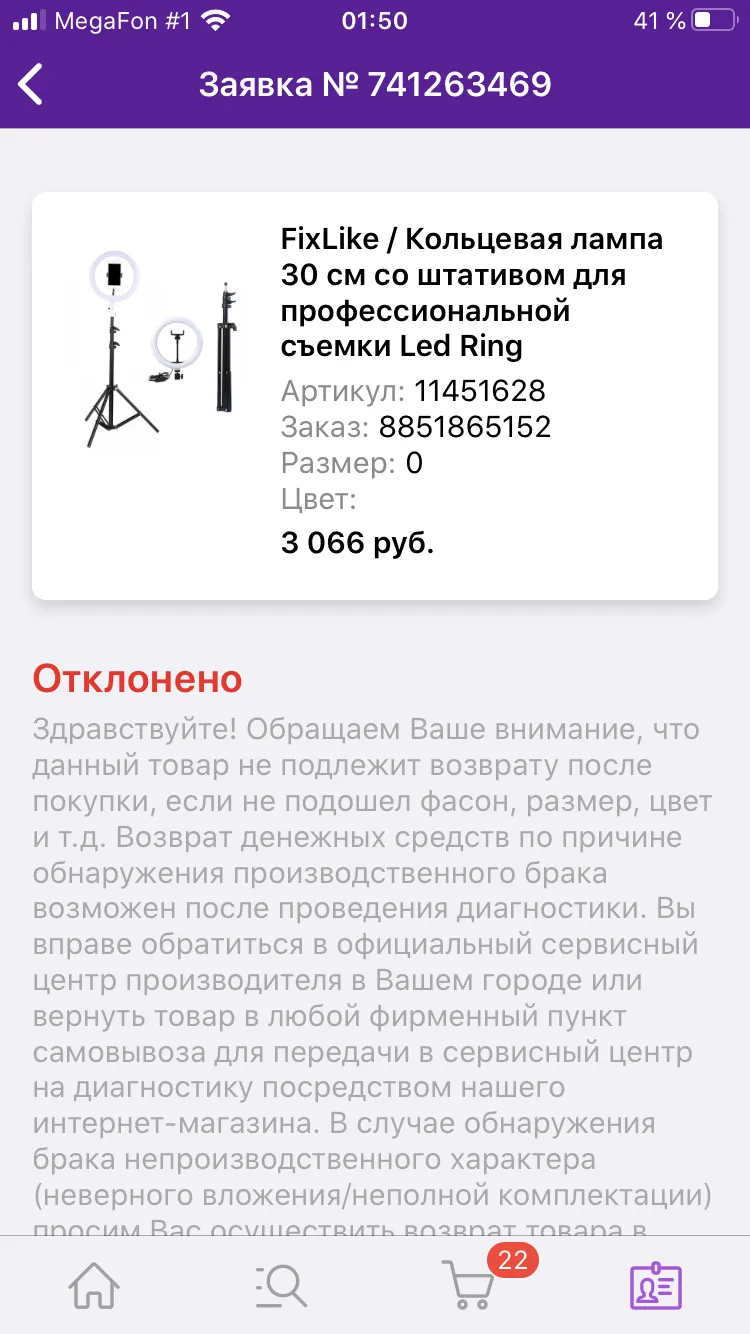Open the profile tab
Screen dimensions: 750x1334
pyautogui.click(x=656, y=1285)
